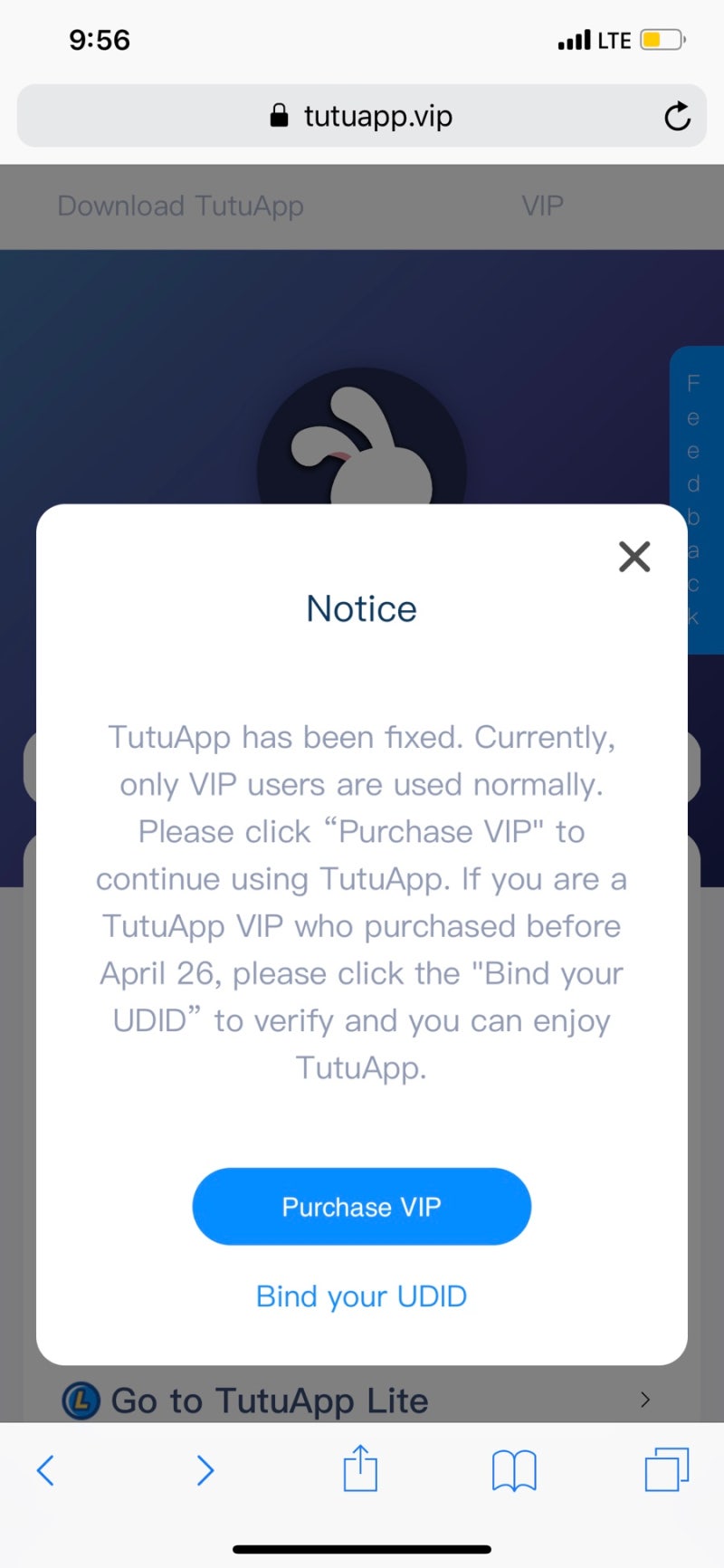Image resolution: width=724 pixels, height=1568 pixels.
Task: Click the Purchase VIP button
Action: tap(361, 1206)
